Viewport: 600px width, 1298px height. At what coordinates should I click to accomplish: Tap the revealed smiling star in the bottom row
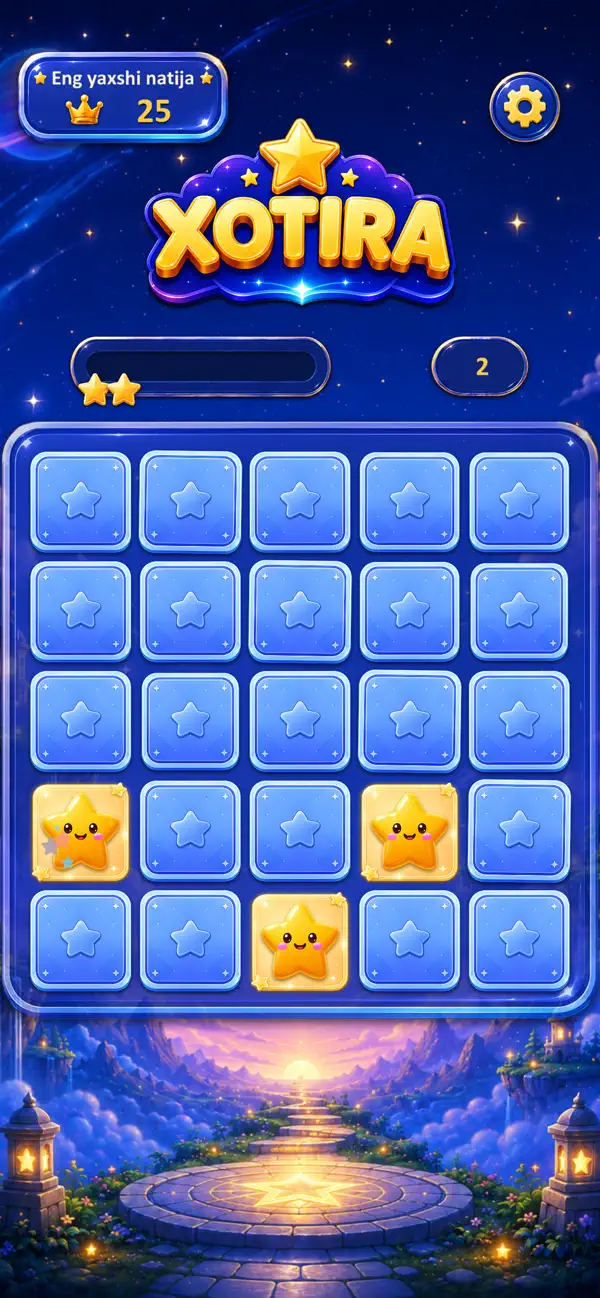[299, 941]
